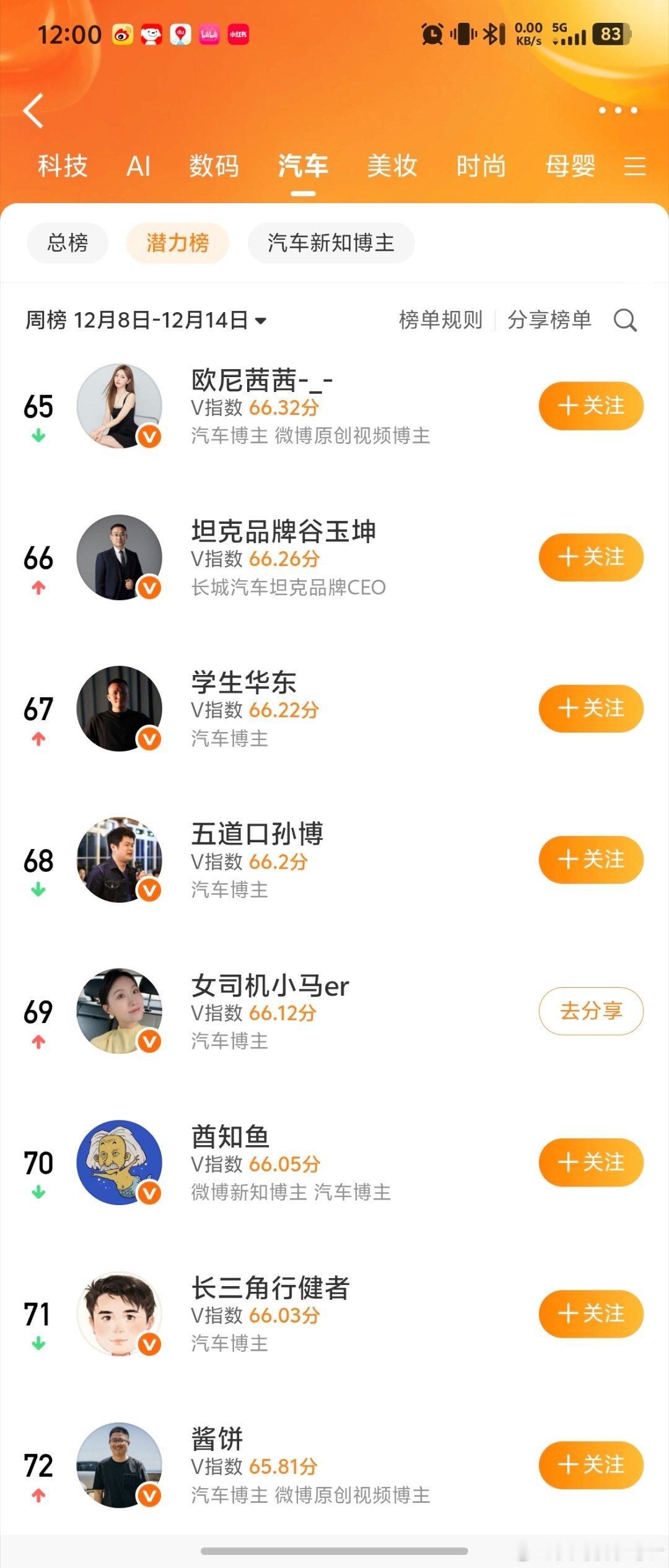Switch to the 汽车新知博主 filter
The image size is (669, 1568).
tap(330, 243)
